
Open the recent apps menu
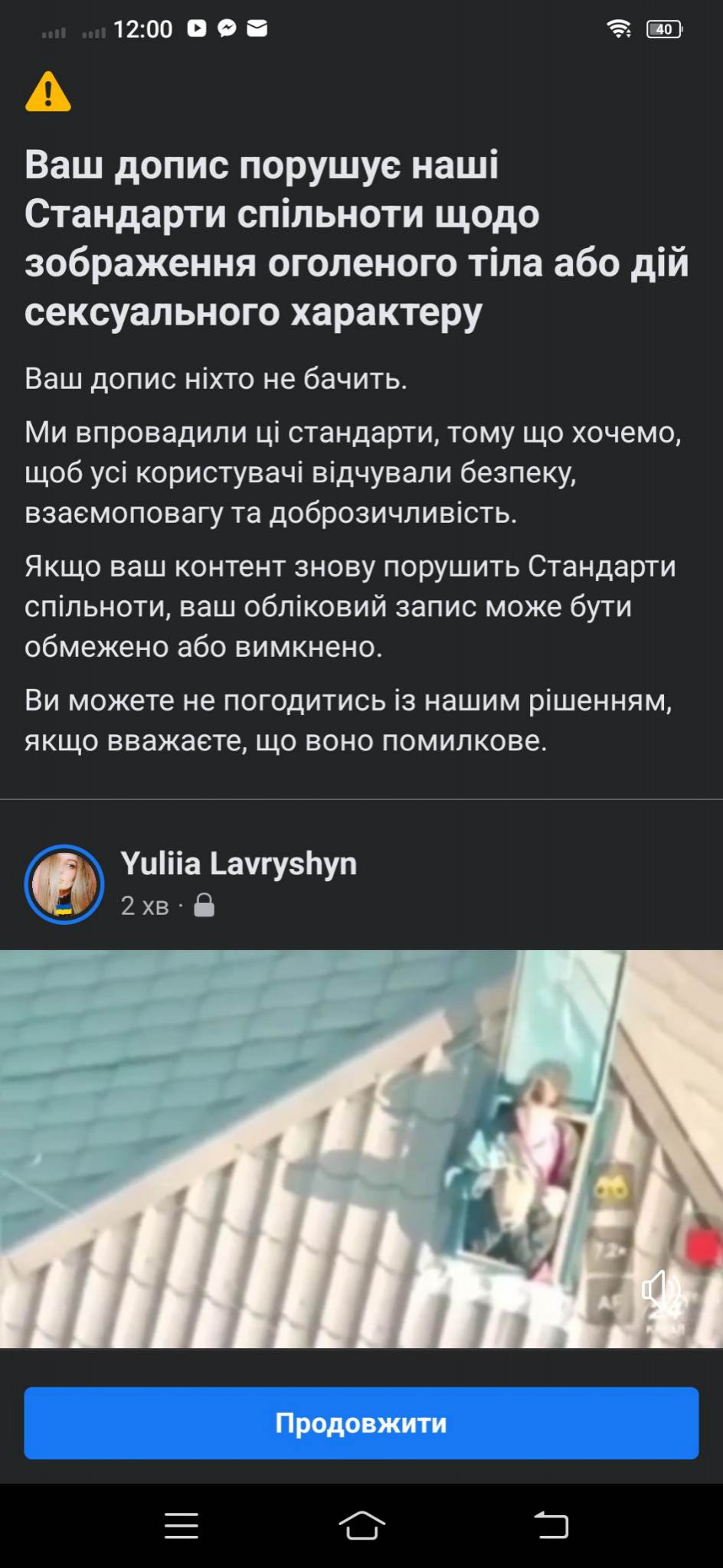point(182,1525)
